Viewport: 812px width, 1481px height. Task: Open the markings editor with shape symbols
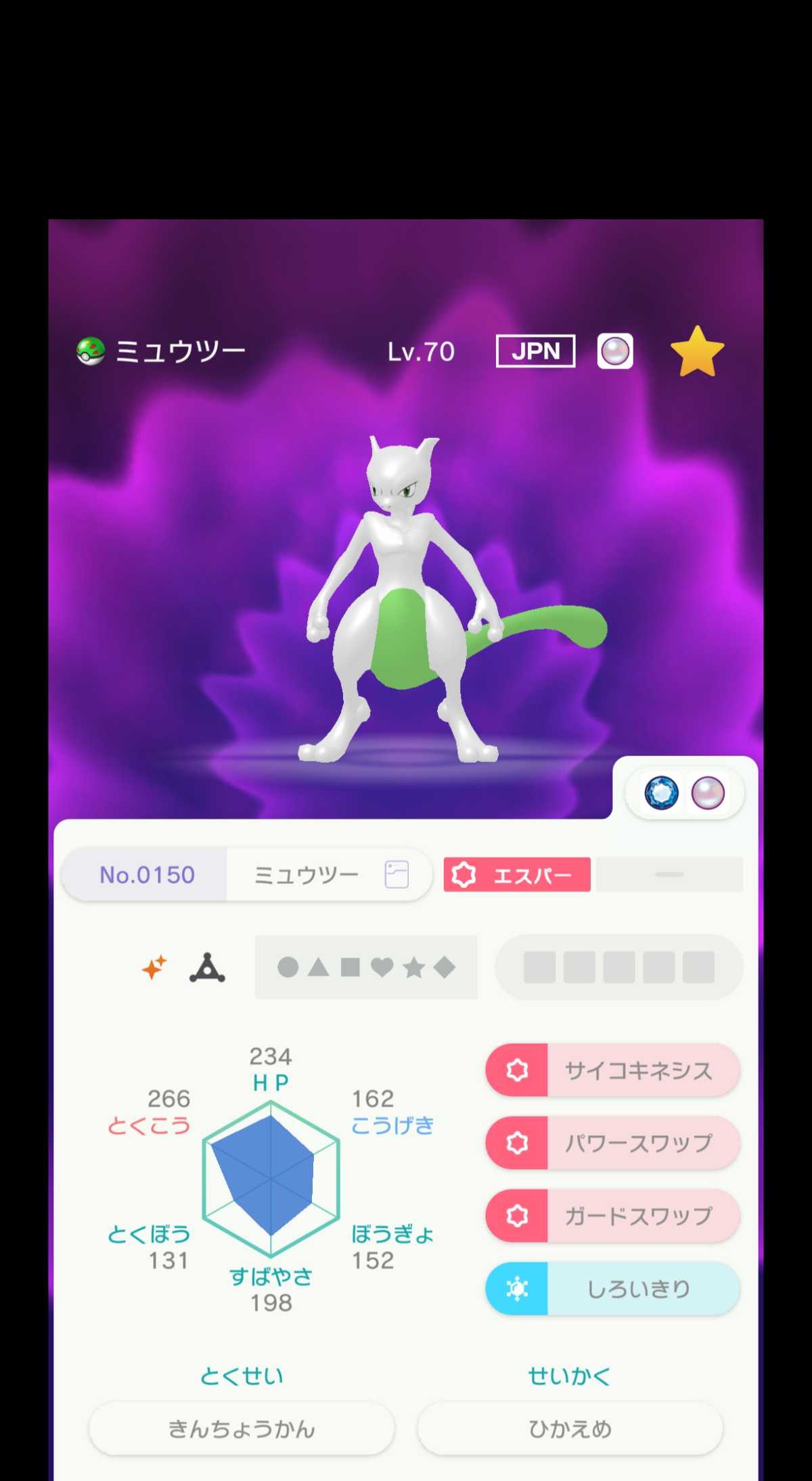click(x=366, y=967)
